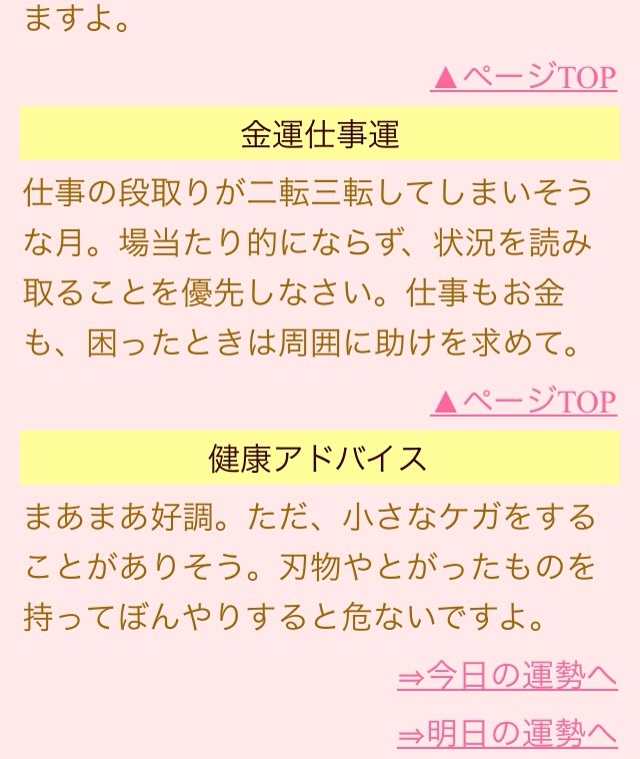This screenshot has width=640, height=759.
Task: Open the 今日の運勢へ link
Action: click(507, 677)
